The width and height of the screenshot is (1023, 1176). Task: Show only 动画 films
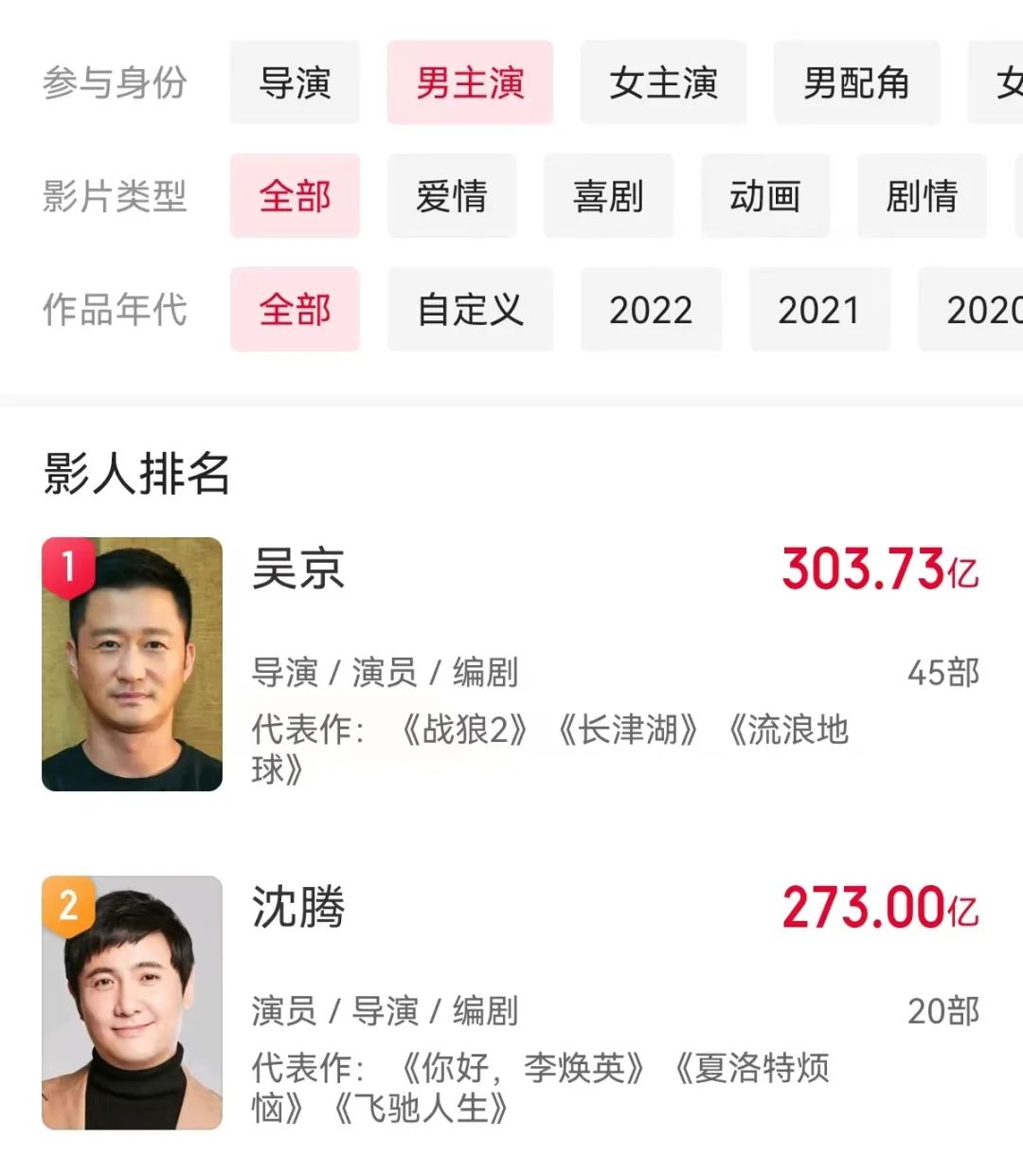pyautogui.click(x=764, y=196)
